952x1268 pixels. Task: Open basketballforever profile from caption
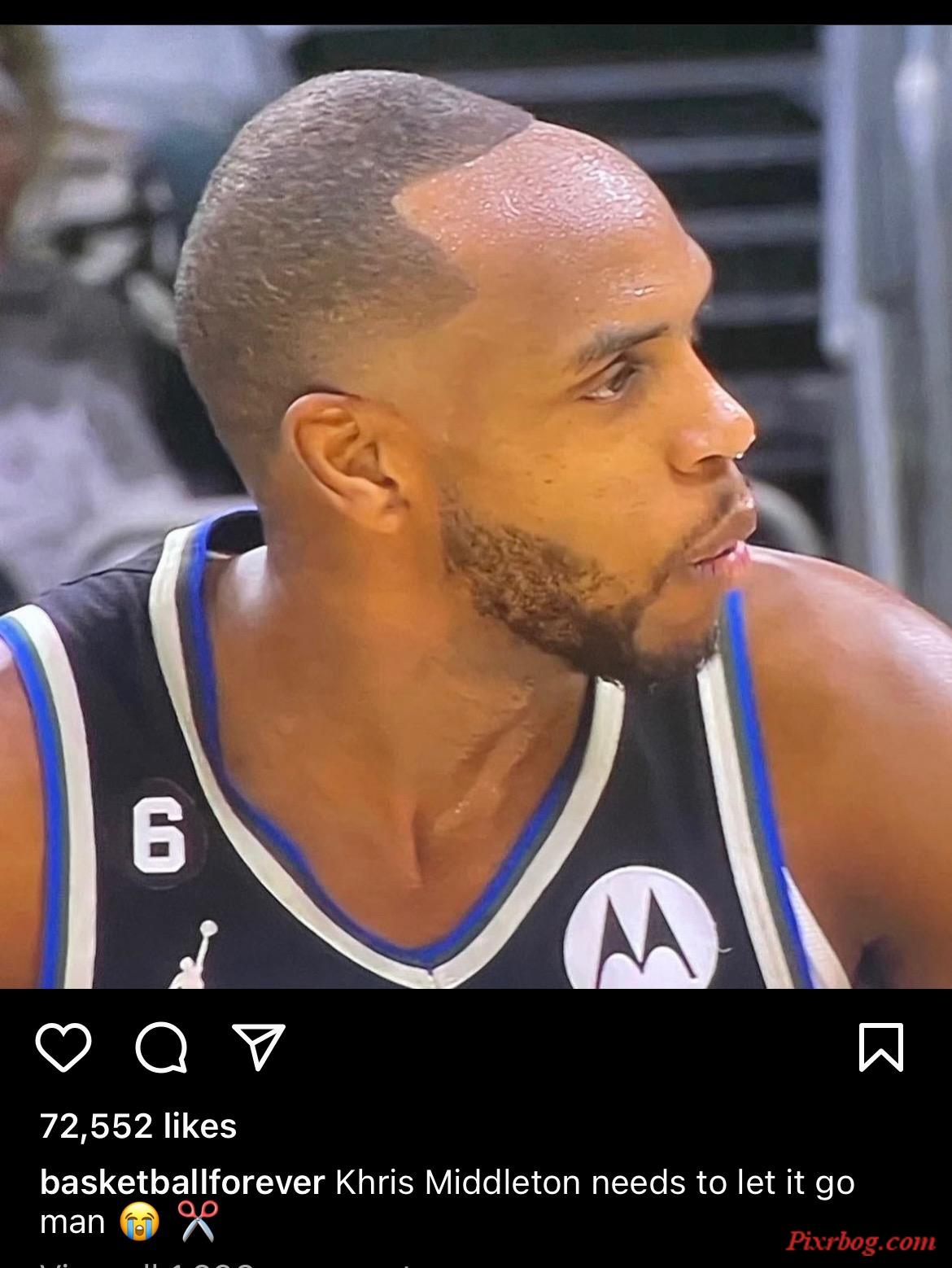(x=182, y=1182)
